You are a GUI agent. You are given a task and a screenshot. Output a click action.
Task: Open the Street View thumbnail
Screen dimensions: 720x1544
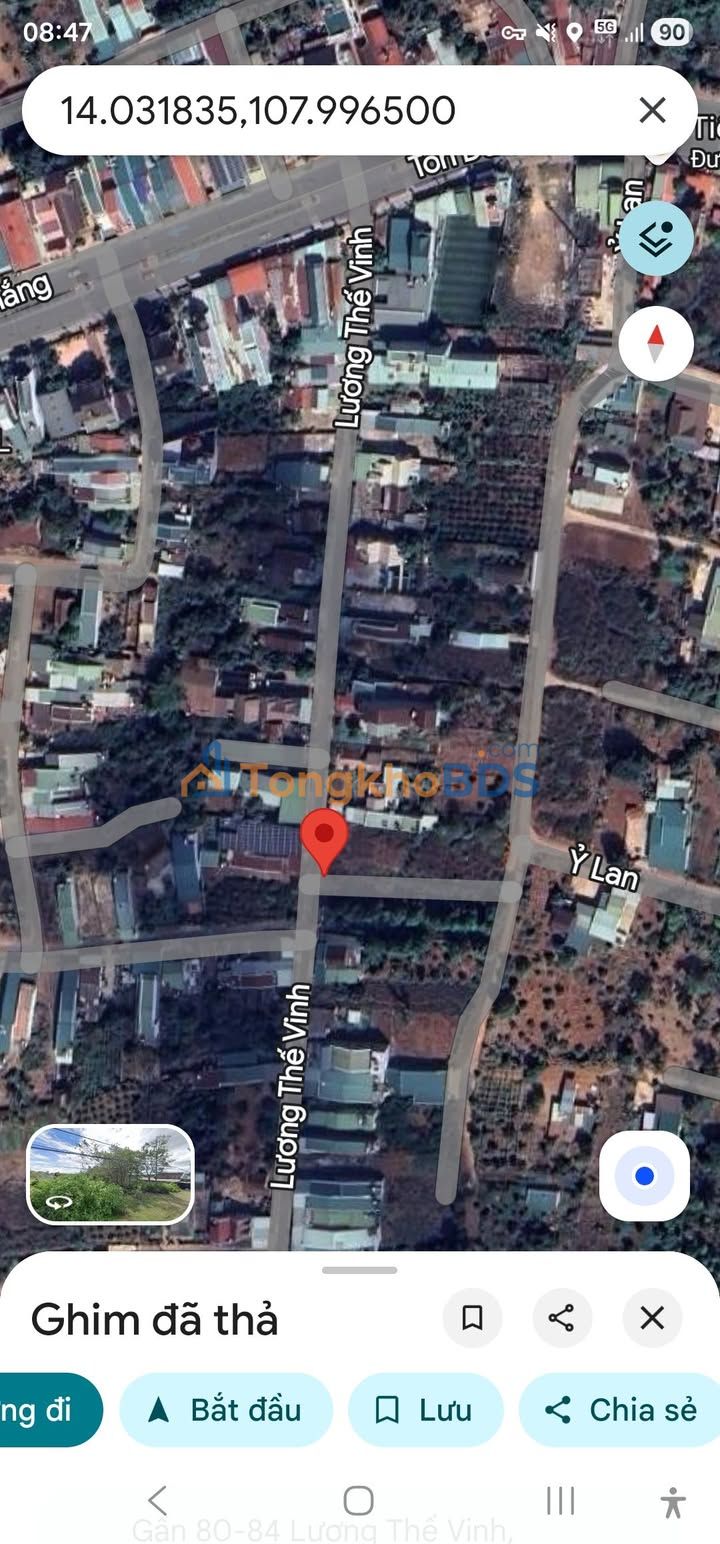click(111, 1174)
